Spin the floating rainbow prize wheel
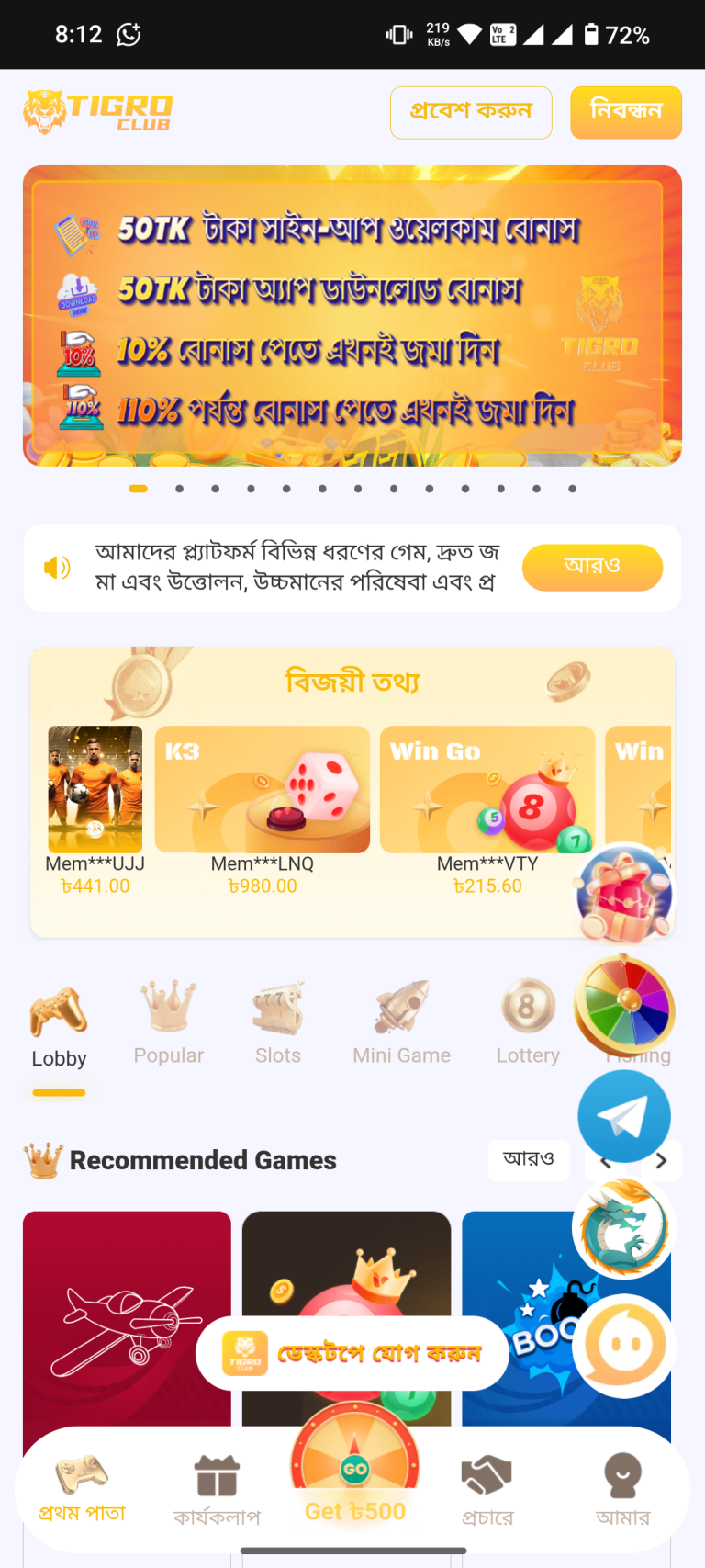This screenshot has width=705, height=1568. (624, 1005)
